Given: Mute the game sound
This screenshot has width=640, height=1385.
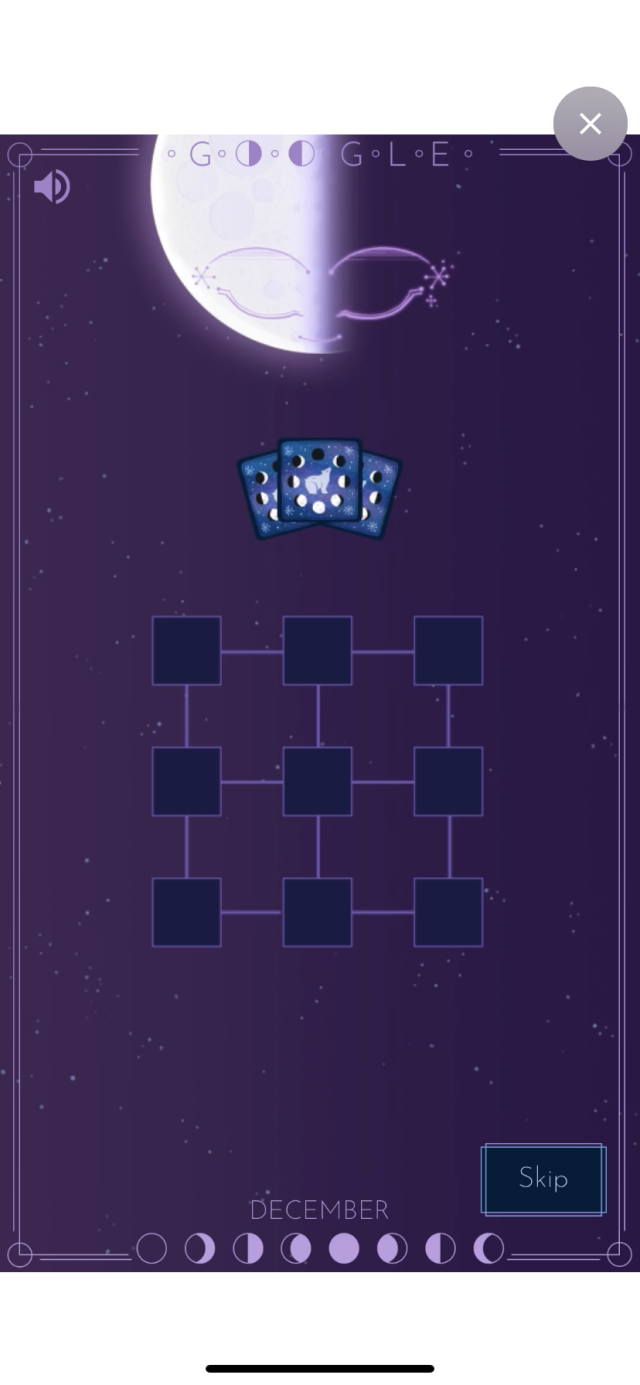Looking at the screenshot, I should tap(52, 187).
